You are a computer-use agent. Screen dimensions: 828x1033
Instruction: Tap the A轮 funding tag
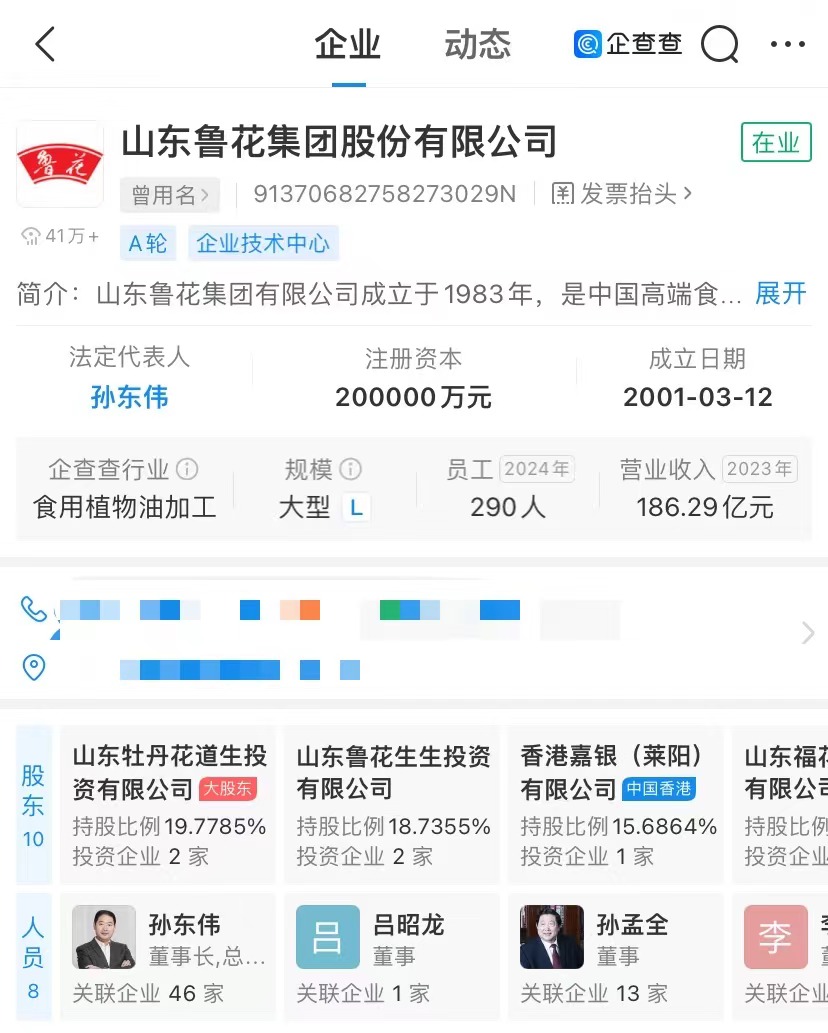(147, 243)
